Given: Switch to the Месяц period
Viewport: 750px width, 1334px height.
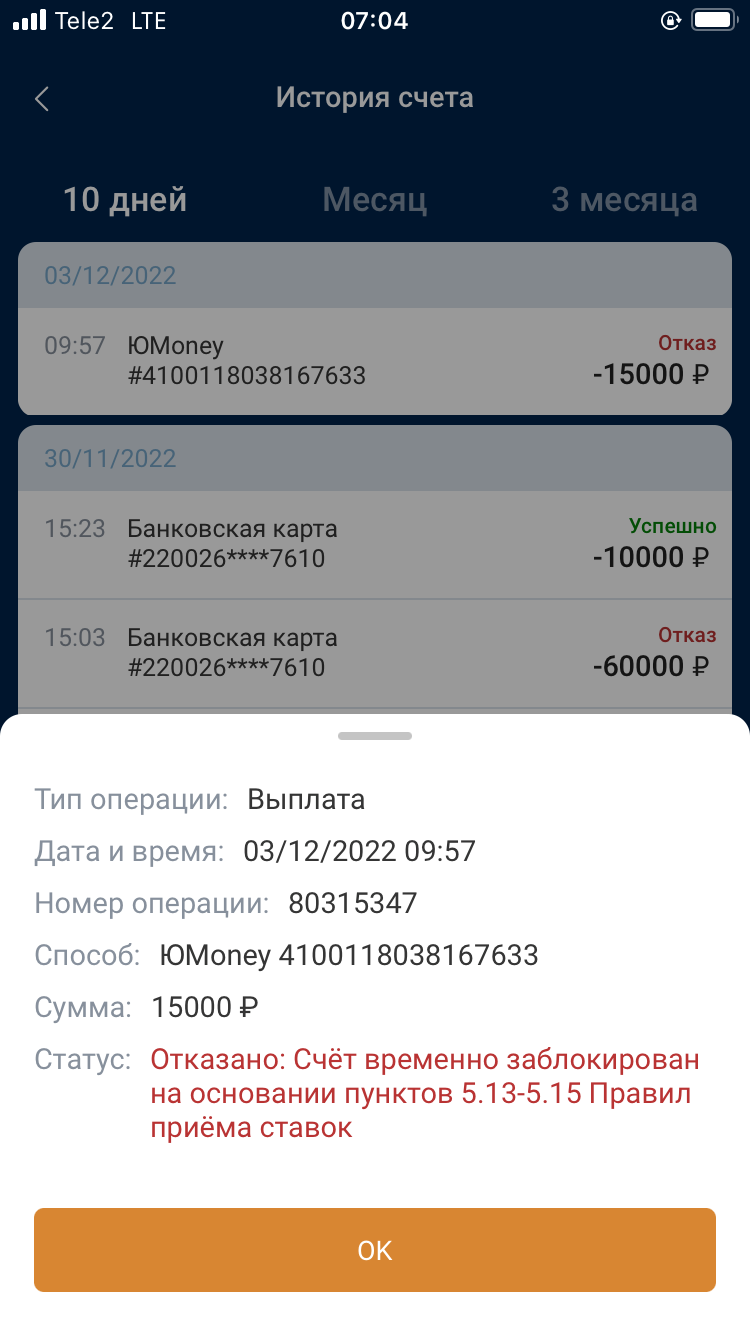Looking at the screenshot, I should (375, 200).
